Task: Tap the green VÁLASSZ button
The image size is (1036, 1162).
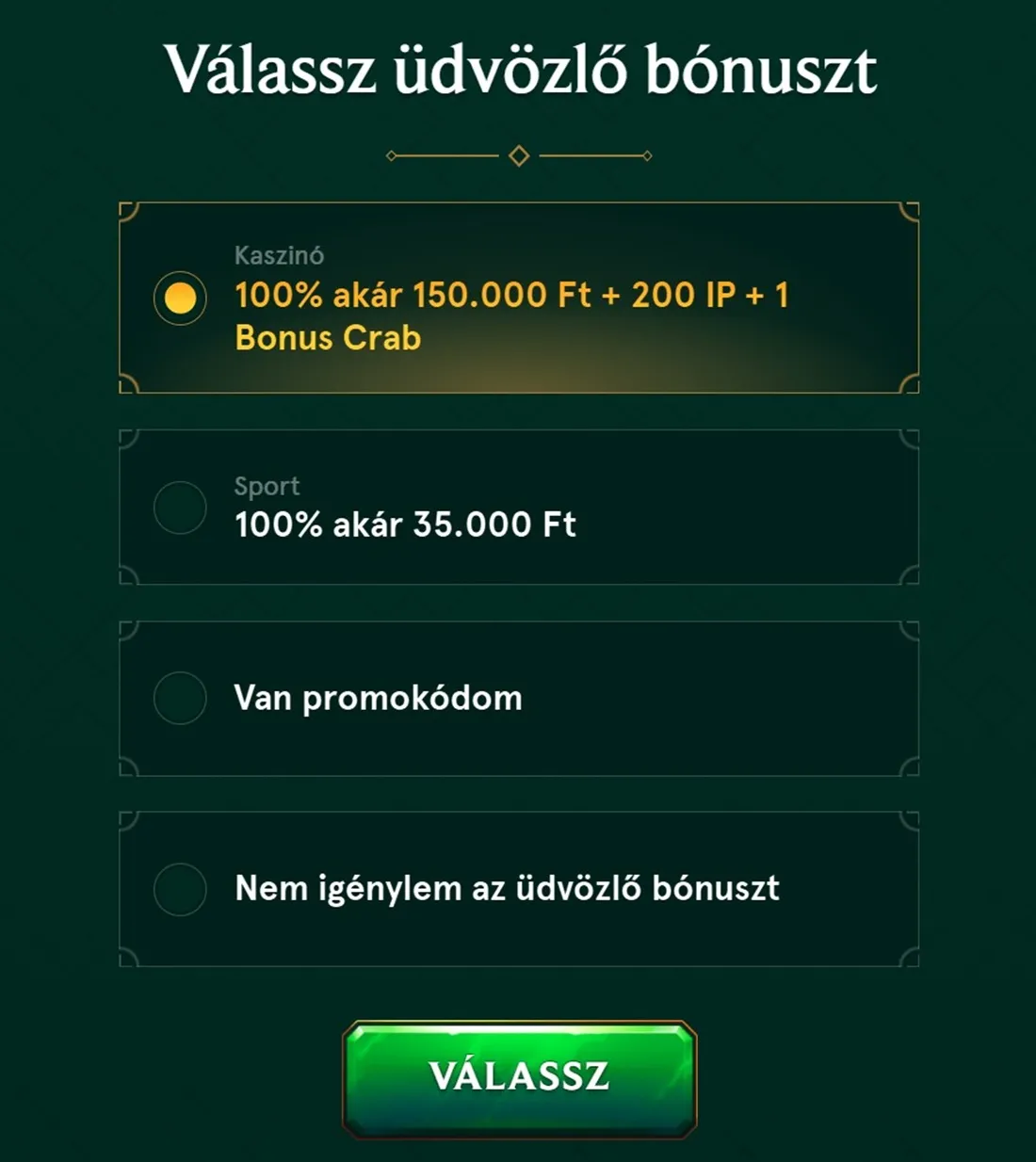Action: pyautogui.click(x=519, y=1077)
